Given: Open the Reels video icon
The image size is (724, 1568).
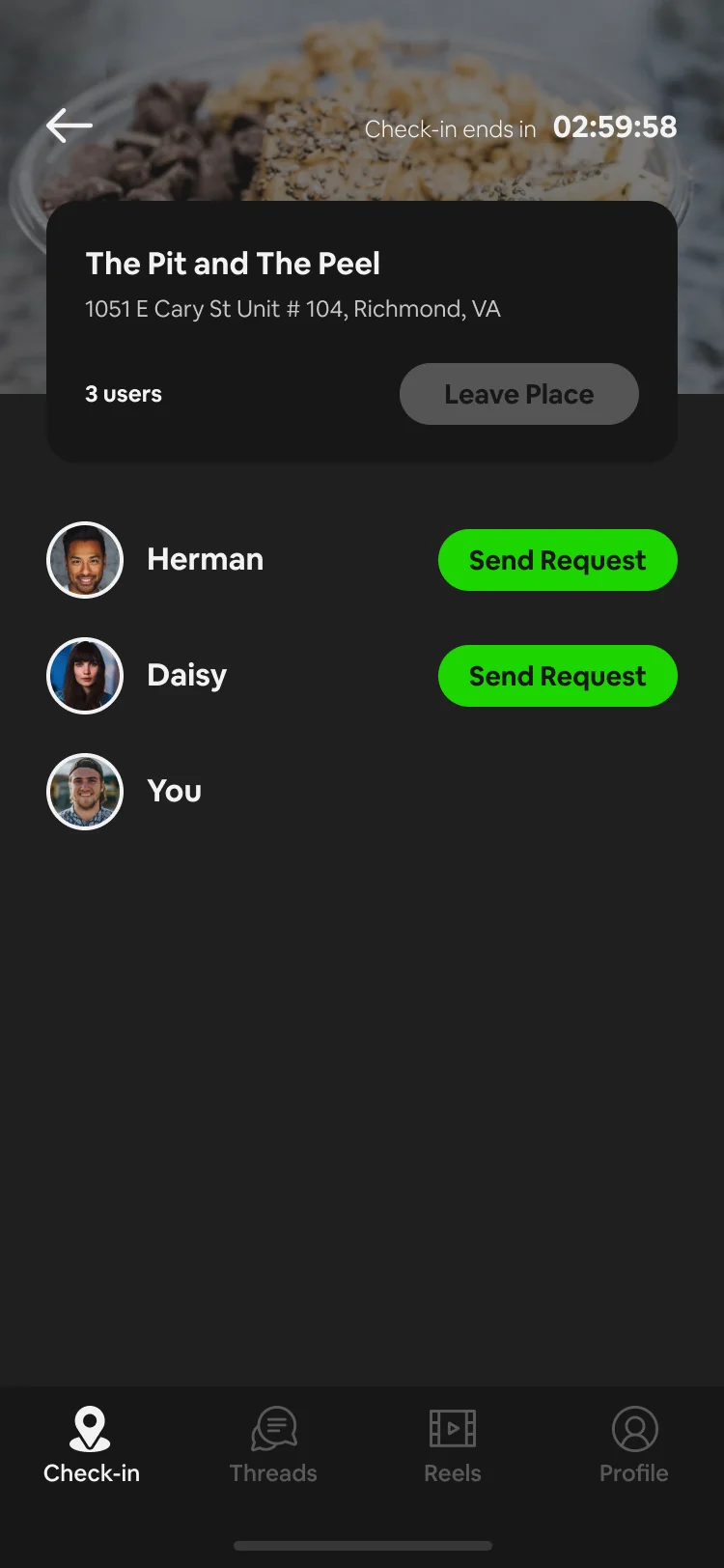Looking at the screenshot, I should (x=452, y=1427).
